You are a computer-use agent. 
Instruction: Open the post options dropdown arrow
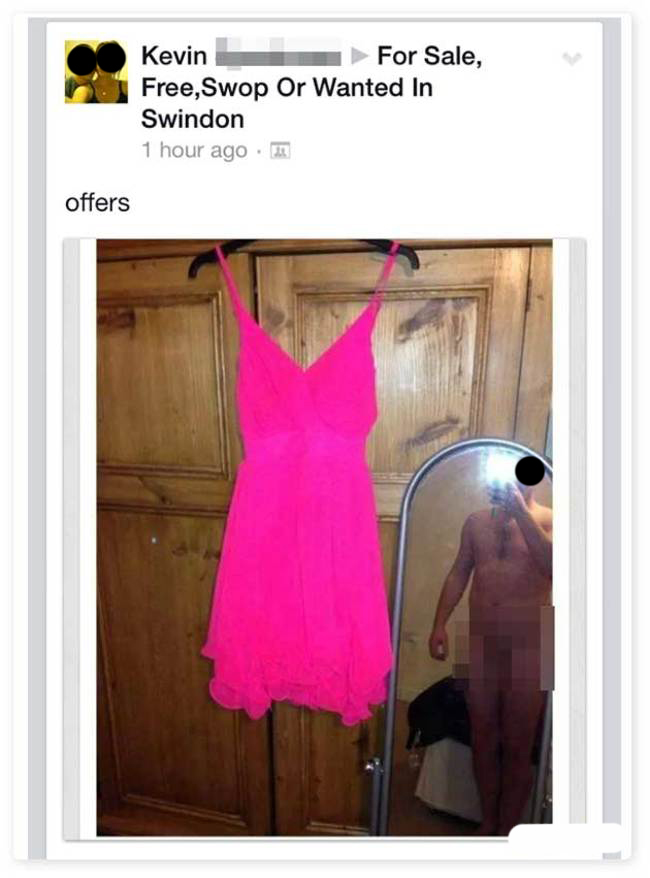[571, 59]
